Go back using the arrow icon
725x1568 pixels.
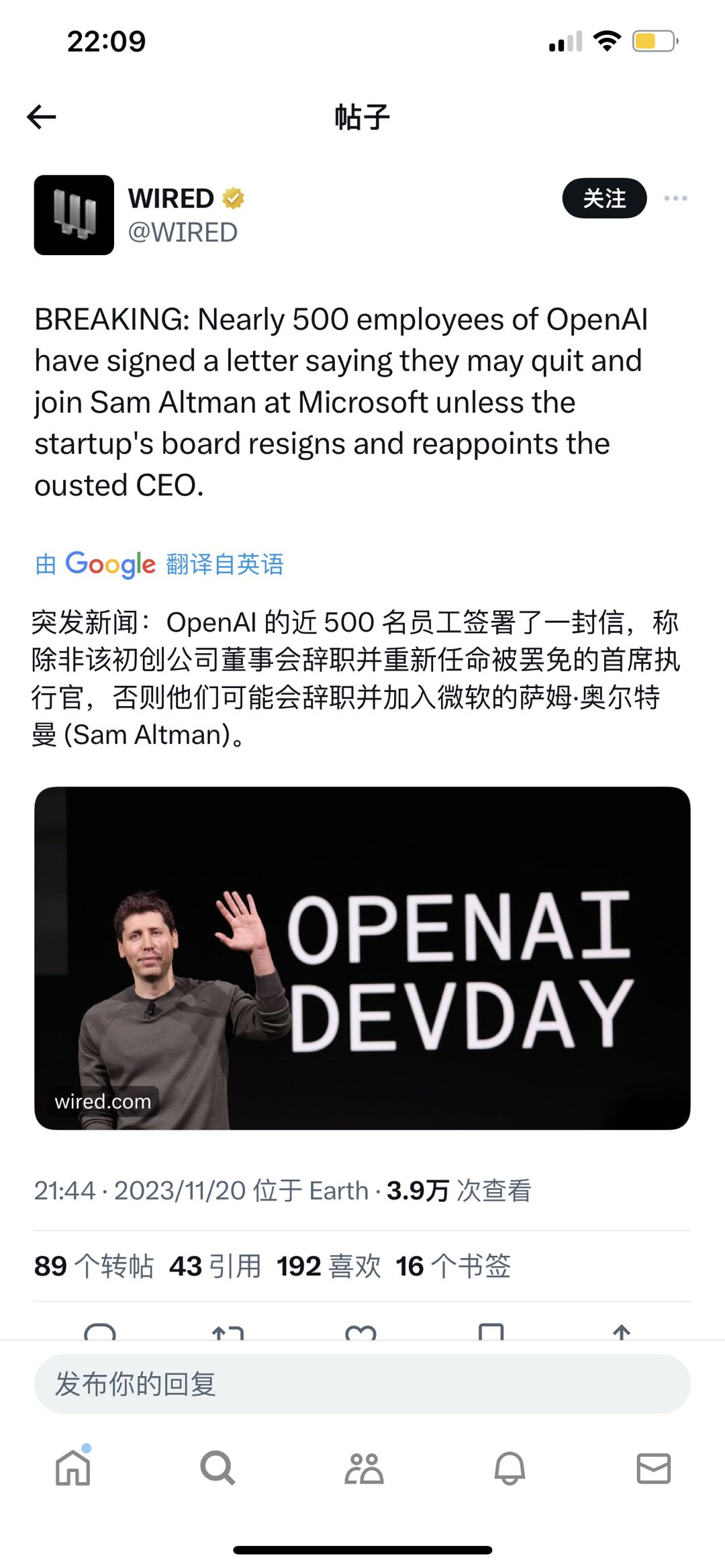tap(42, 117)
